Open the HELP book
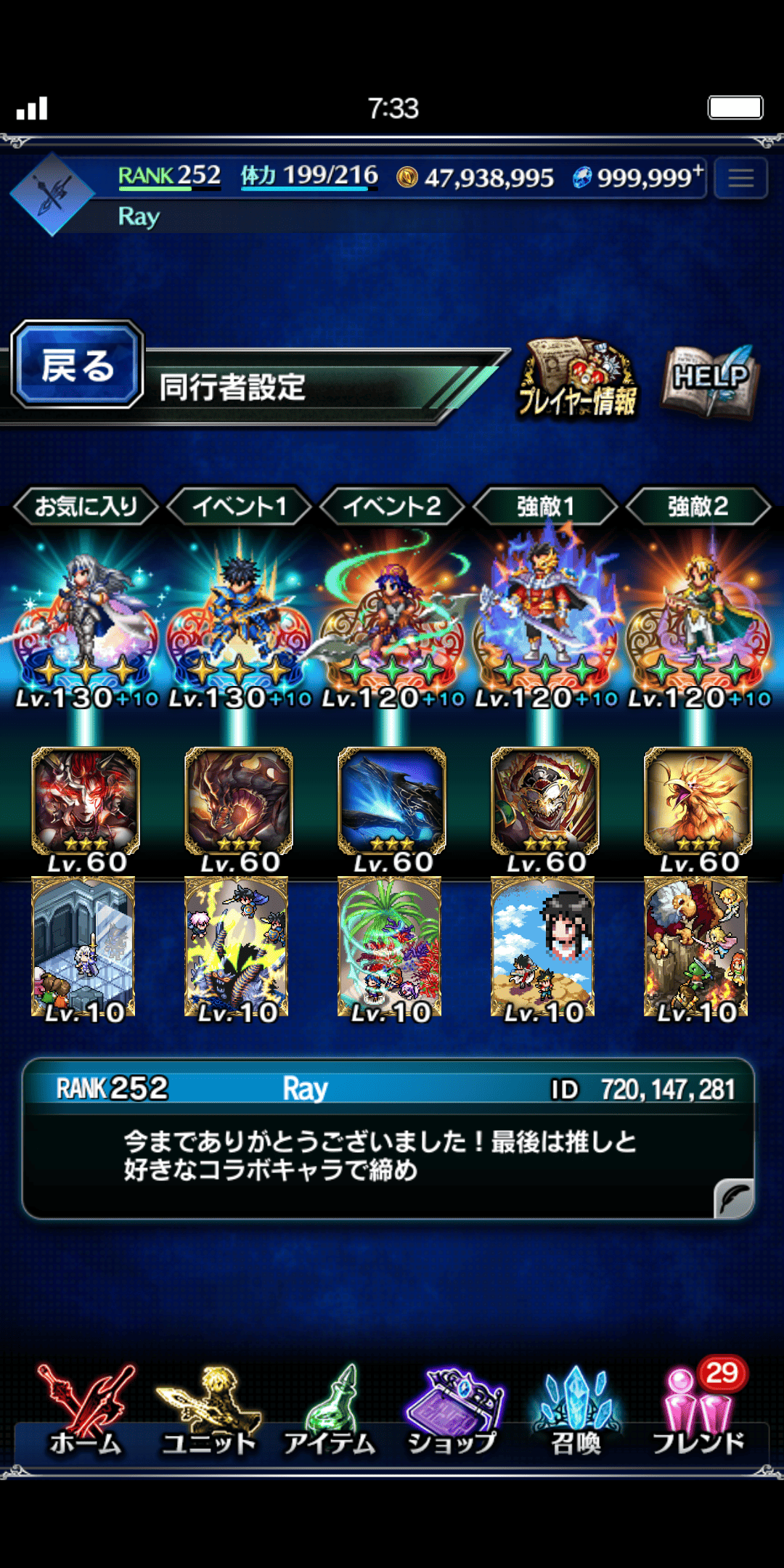 709,380
